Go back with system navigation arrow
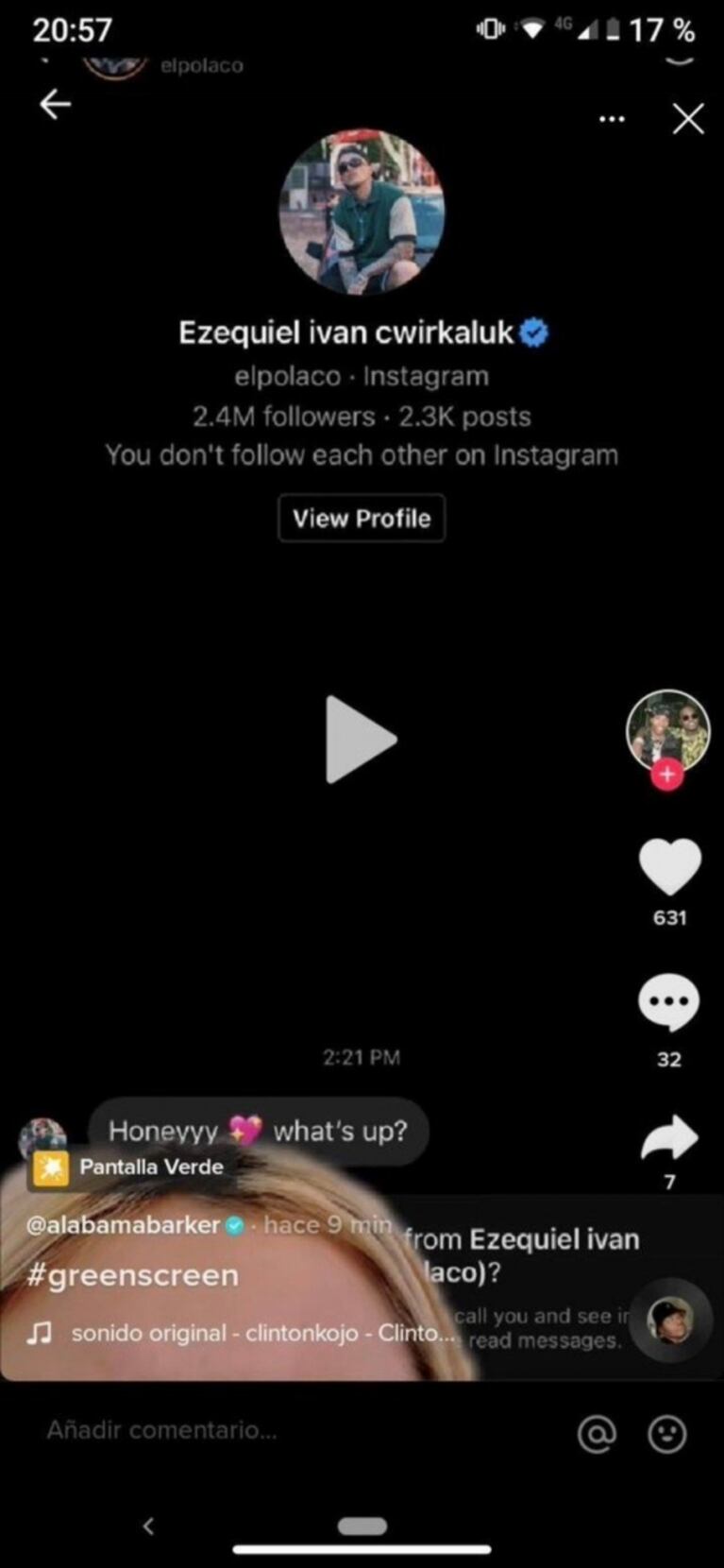724x1568 pixels. 148,1525
